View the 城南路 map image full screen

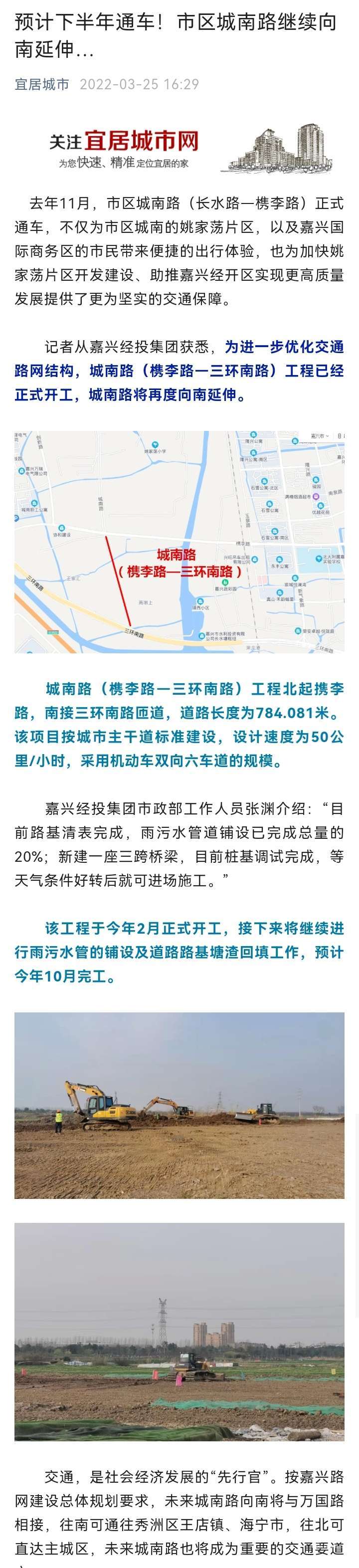coord(179,542)
